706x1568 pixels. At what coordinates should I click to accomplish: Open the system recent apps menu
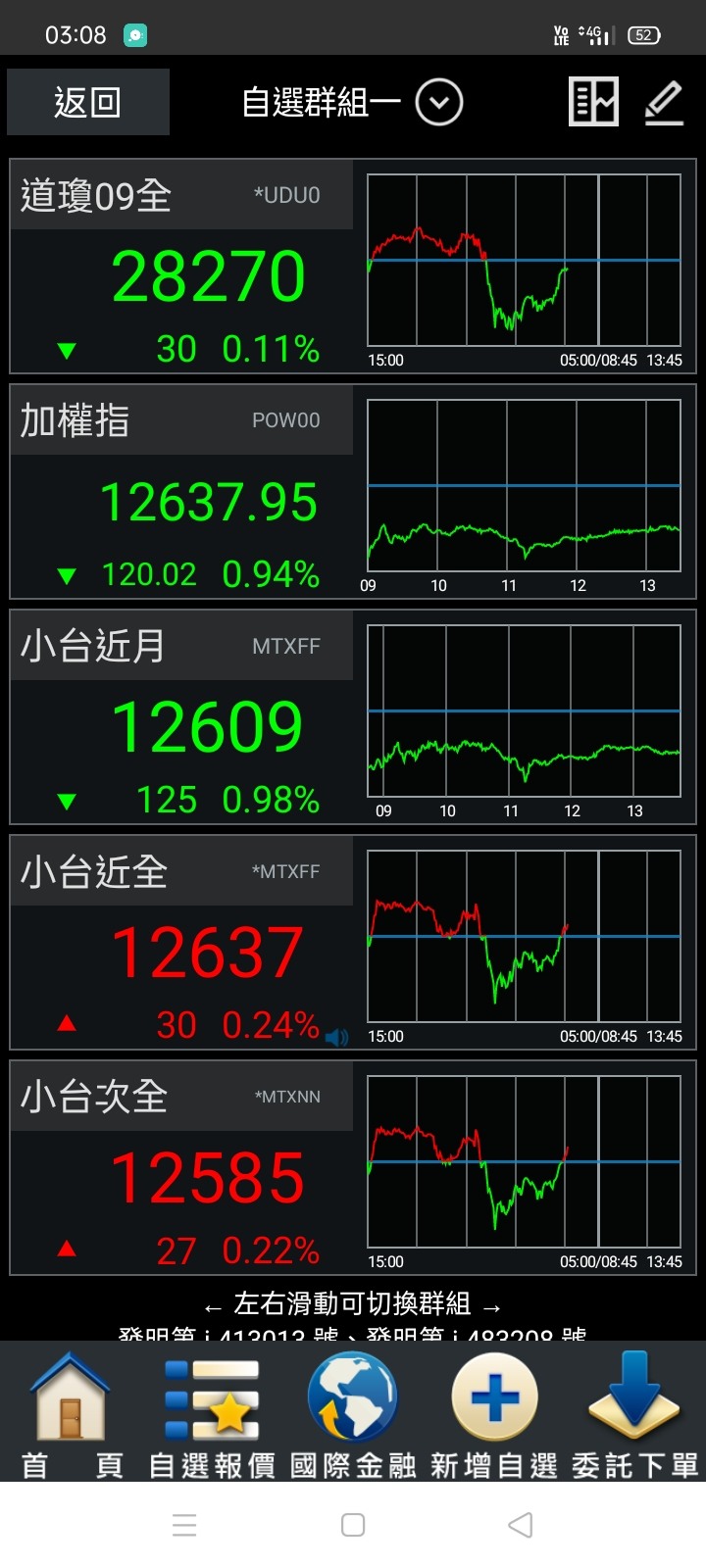[184, 1525]
